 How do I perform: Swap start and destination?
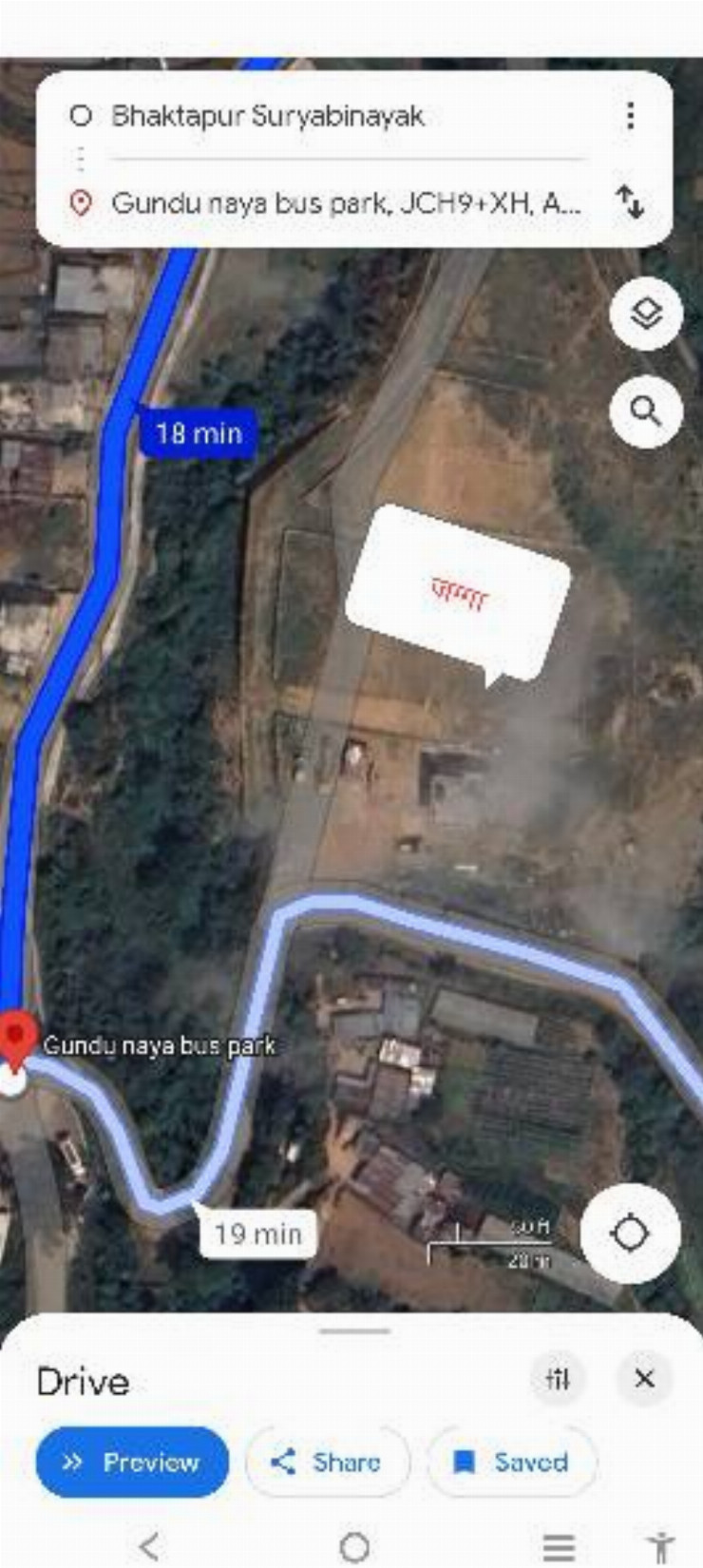pos(631,202)
